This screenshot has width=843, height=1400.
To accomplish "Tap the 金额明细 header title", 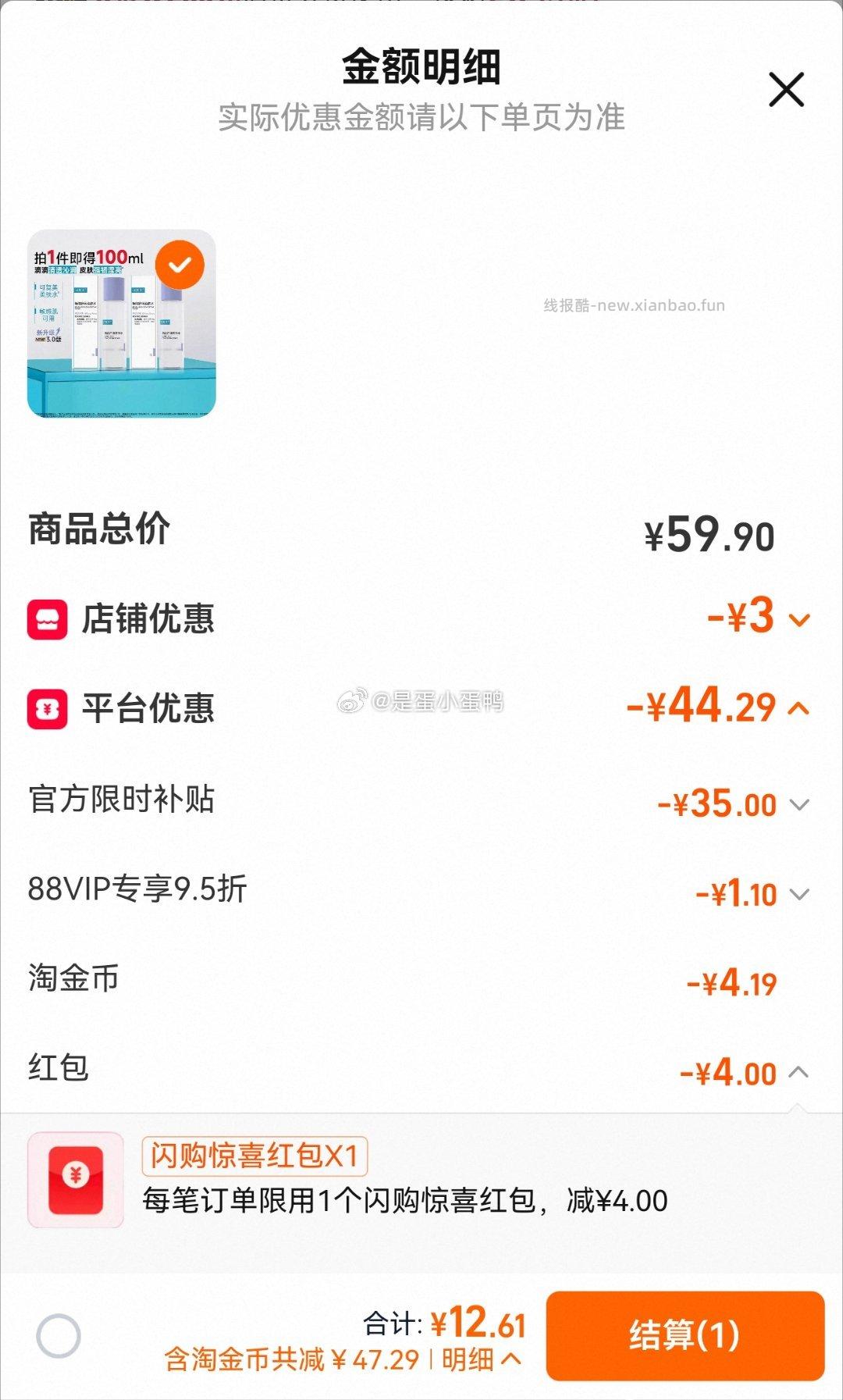I will pyautogui.click(x=421, y=69).
